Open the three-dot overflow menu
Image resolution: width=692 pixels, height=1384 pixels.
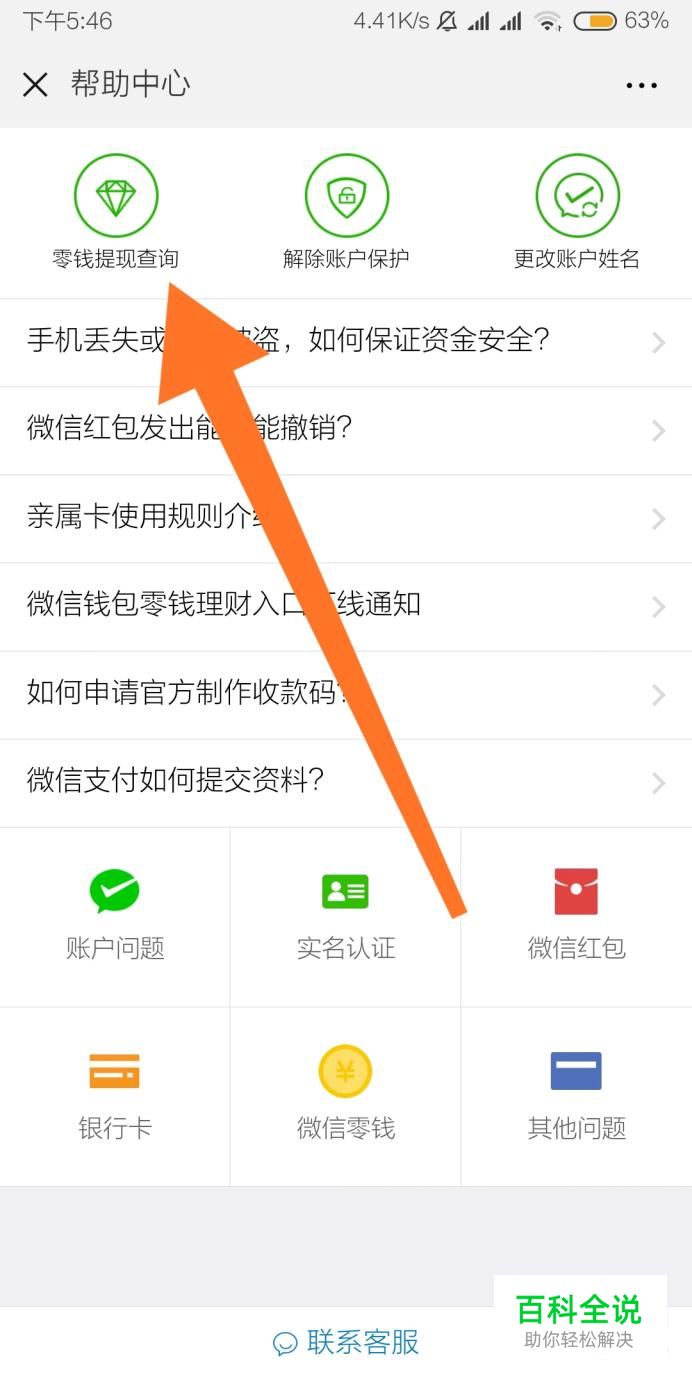pyautogui.click(x=641, y=86)
